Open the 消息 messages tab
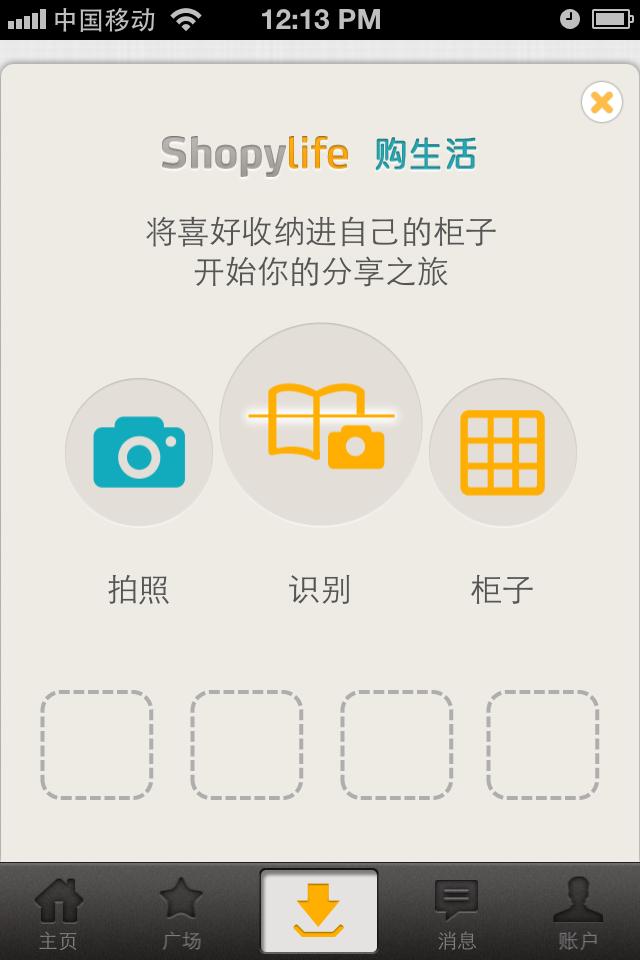Image resolution: width=640 pixels, height=960 pixels. coord(456,912)
